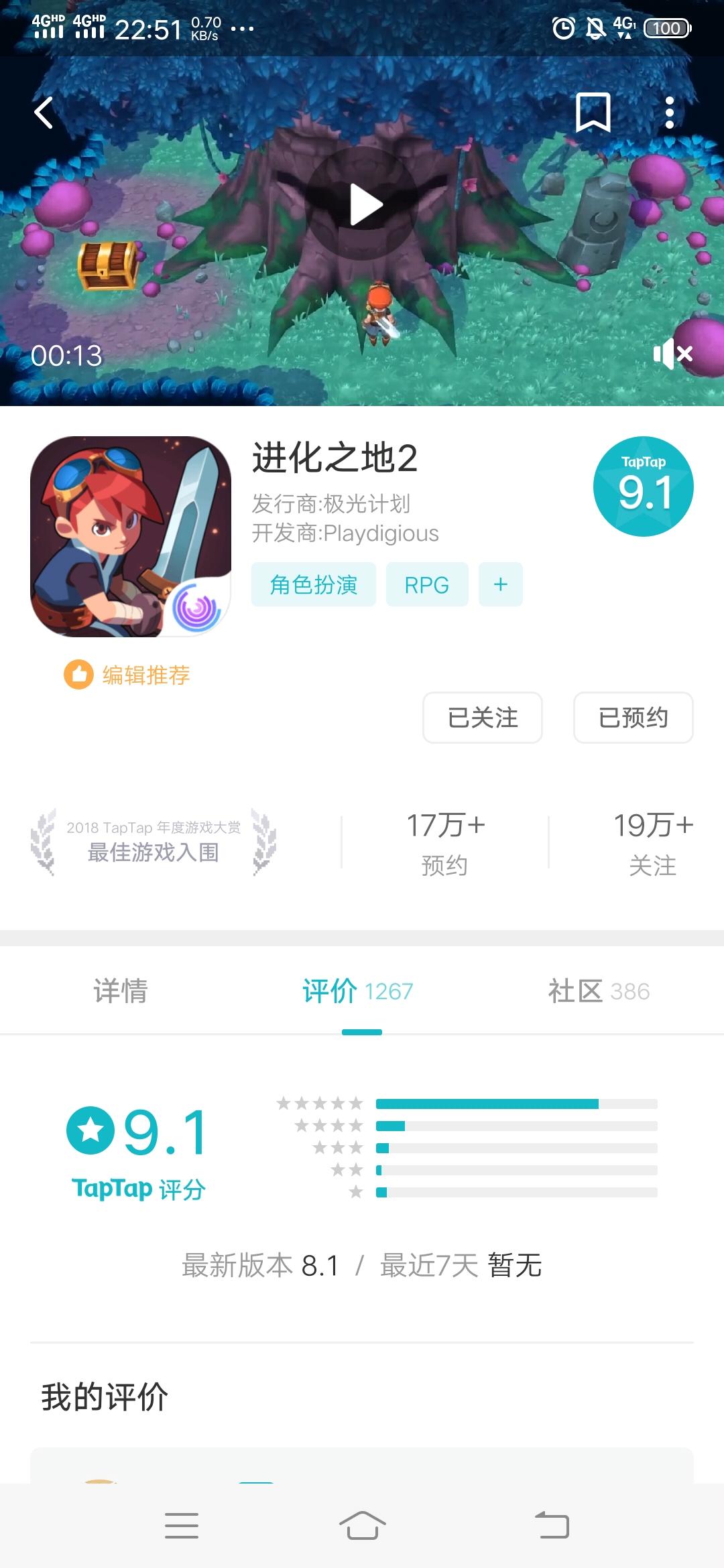Open the RPG tag
724x1568 pixels.
pos(426,584)
